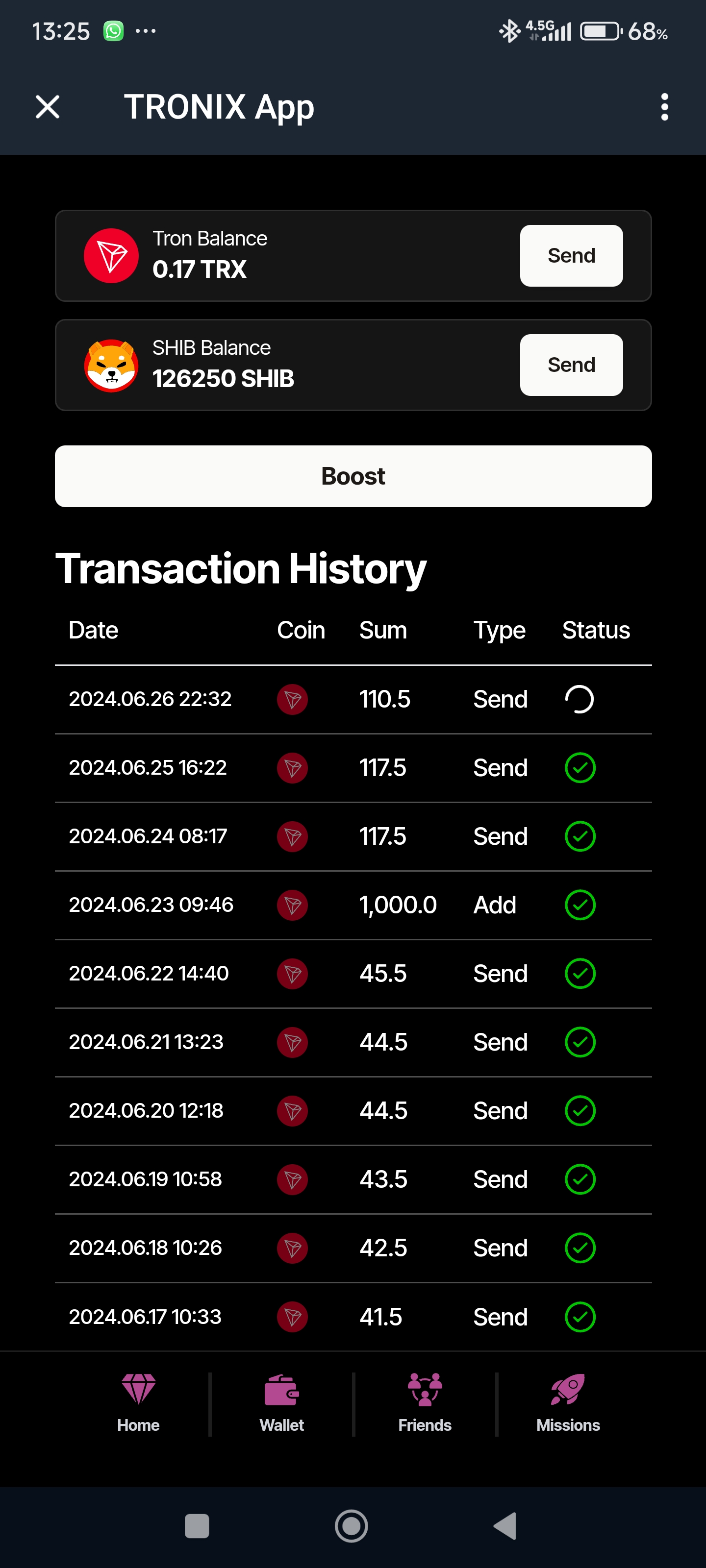Tap the system back button
The image size is (706, 1568).
click(505, 1526)
